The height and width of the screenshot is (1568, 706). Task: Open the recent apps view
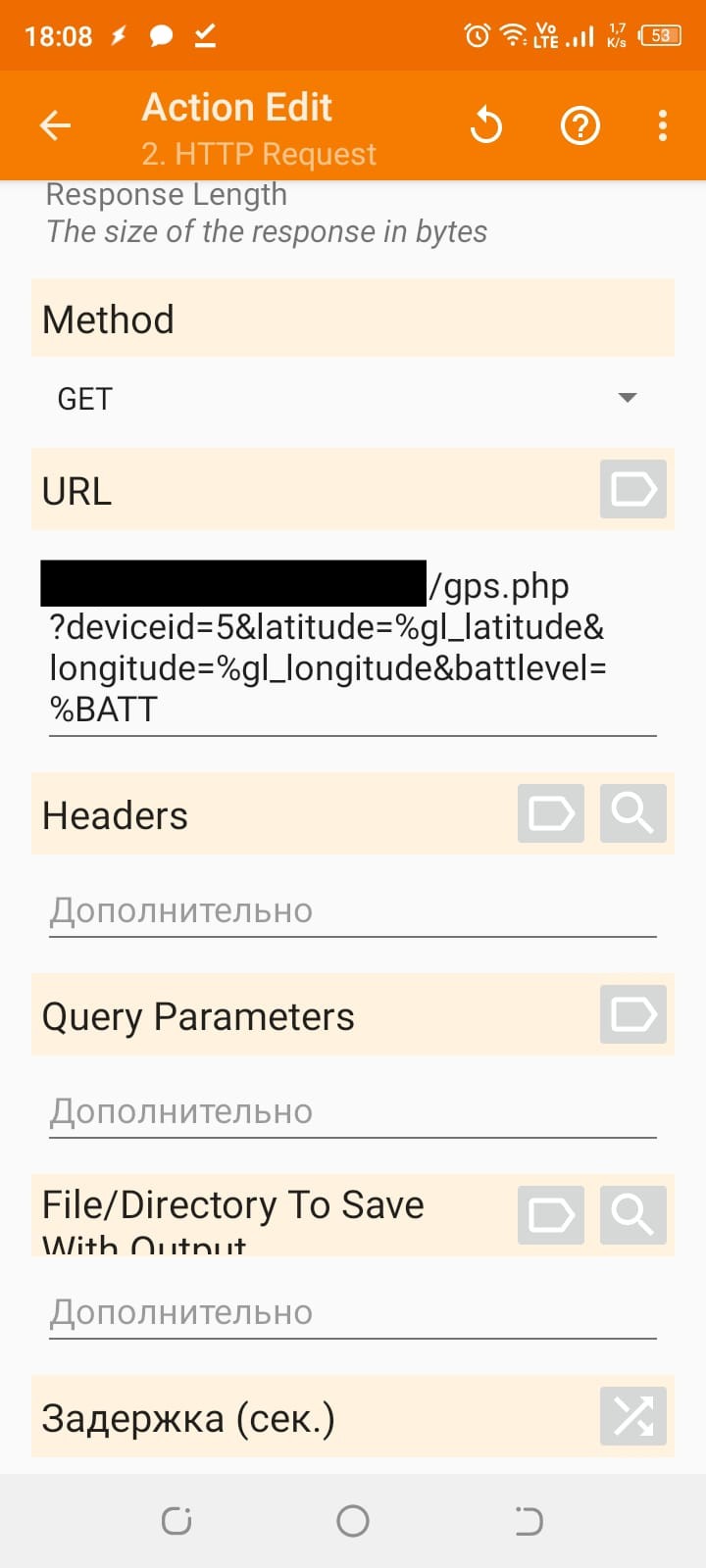click(x=176, y=1521)
